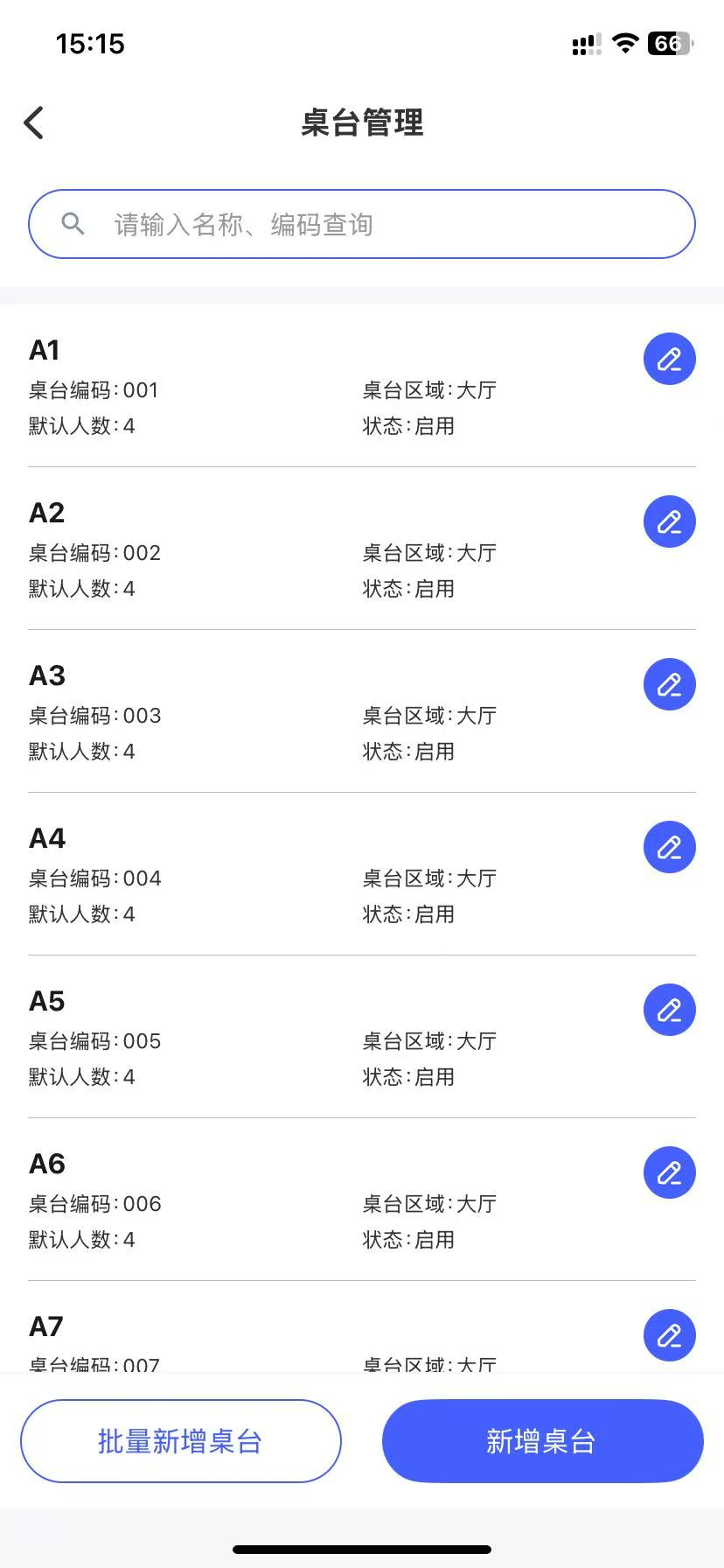This screenshot has width=724, height=1568.
Task: Tap 批量新增桌台 to batch add tables
Action: click(x=181, y=1441)
